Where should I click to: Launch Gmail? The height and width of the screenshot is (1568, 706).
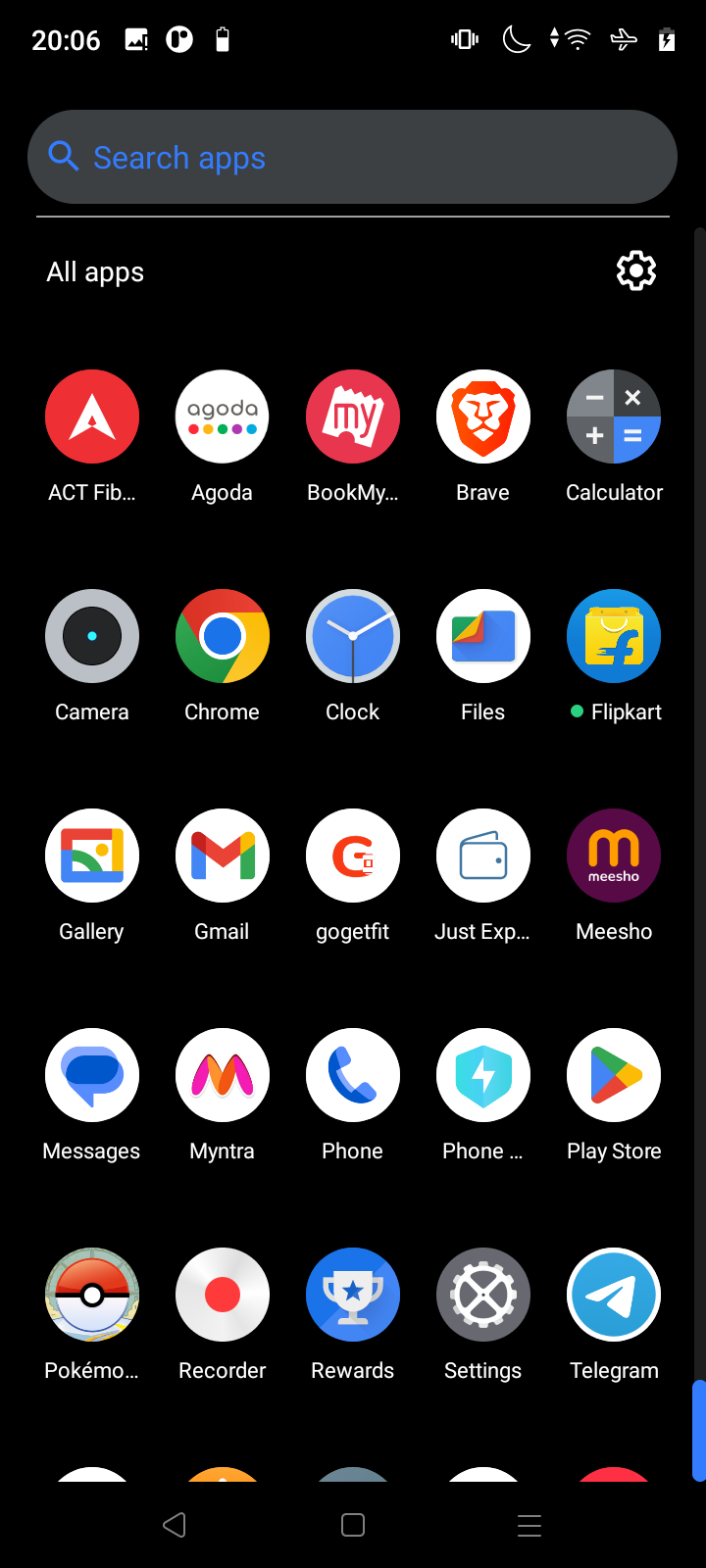223,856
